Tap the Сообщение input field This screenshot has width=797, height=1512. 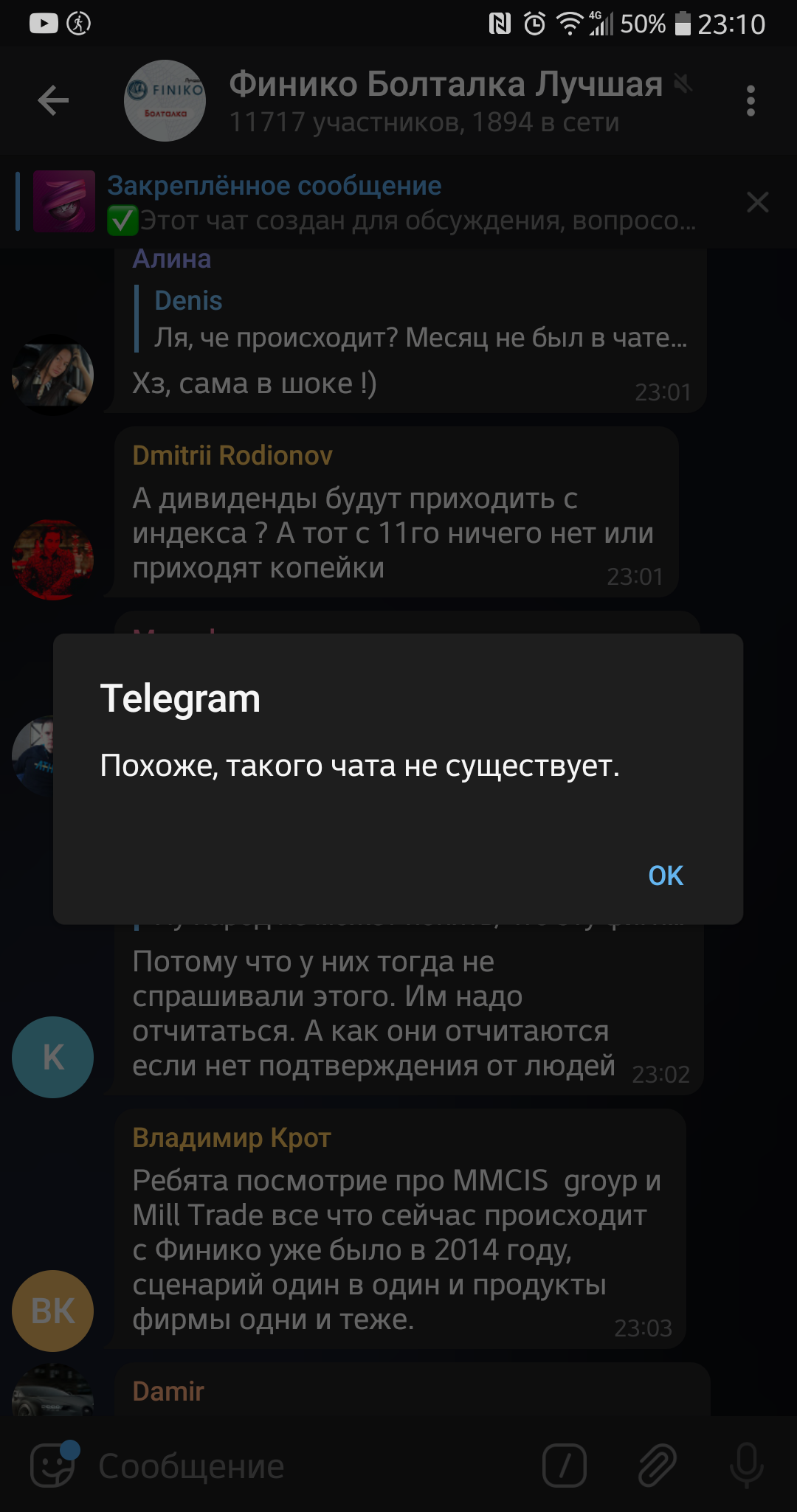(x=310, y=1466)
